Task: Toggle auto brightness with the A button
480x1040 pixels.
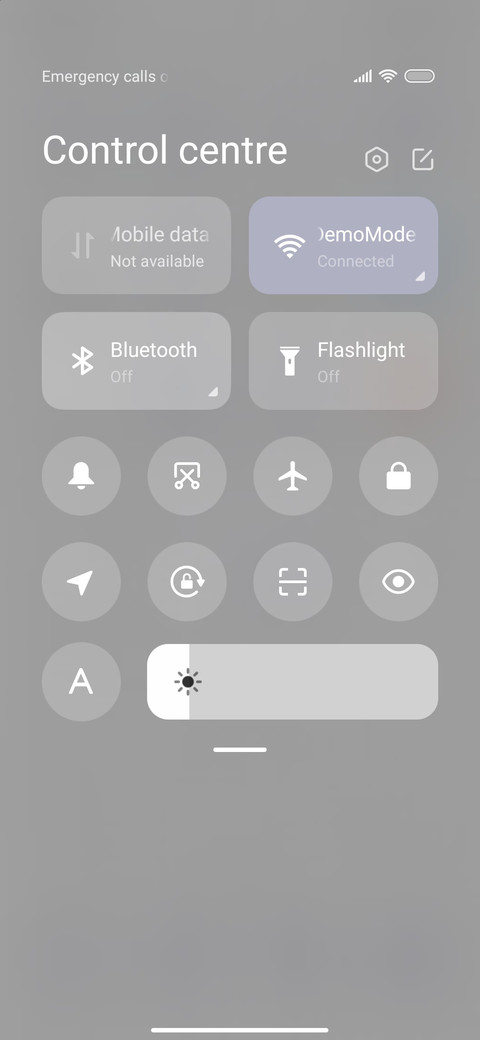Action: pos(82,681)
